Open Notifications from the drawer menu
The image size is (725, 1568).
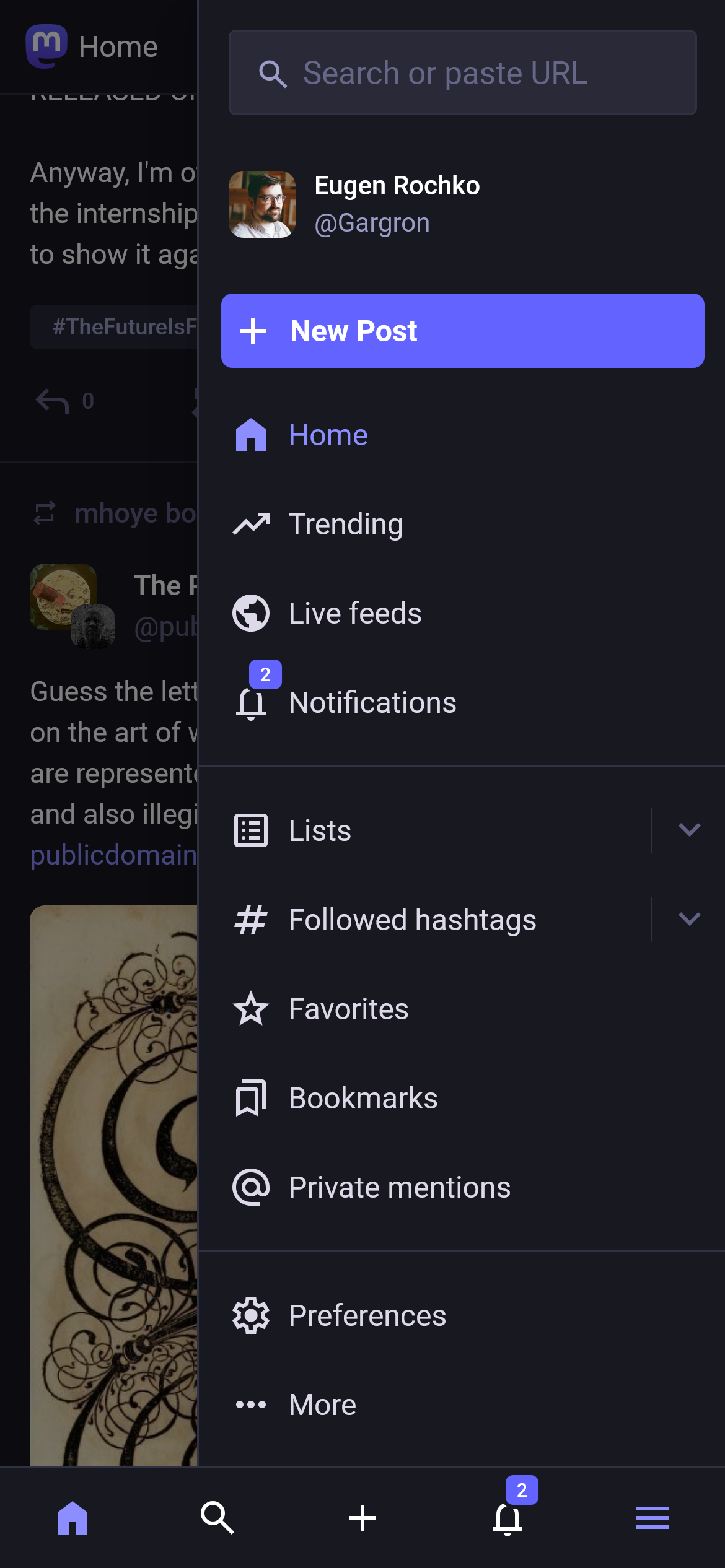tap(372, 703)
